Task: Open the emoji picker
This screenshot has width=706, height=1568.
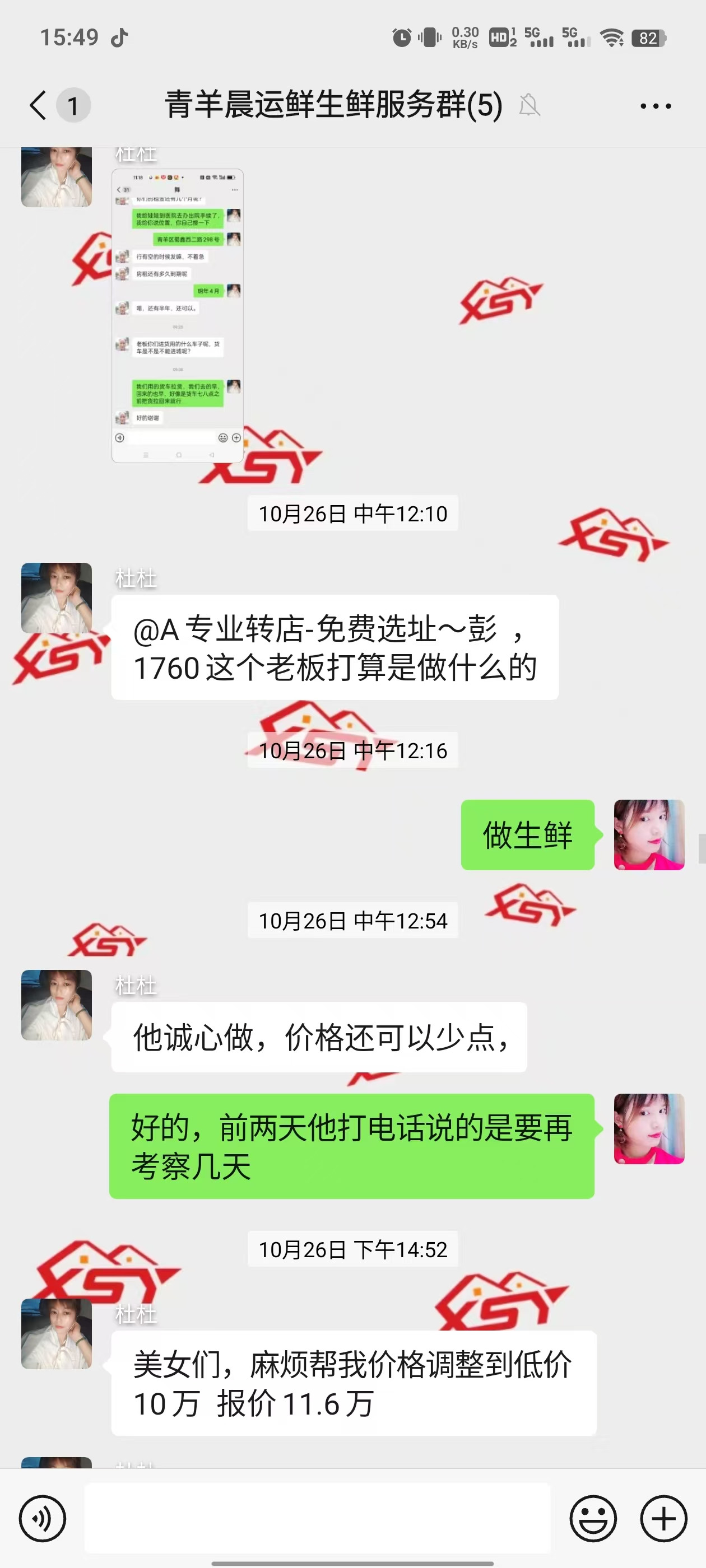Action: [593, 1518]
